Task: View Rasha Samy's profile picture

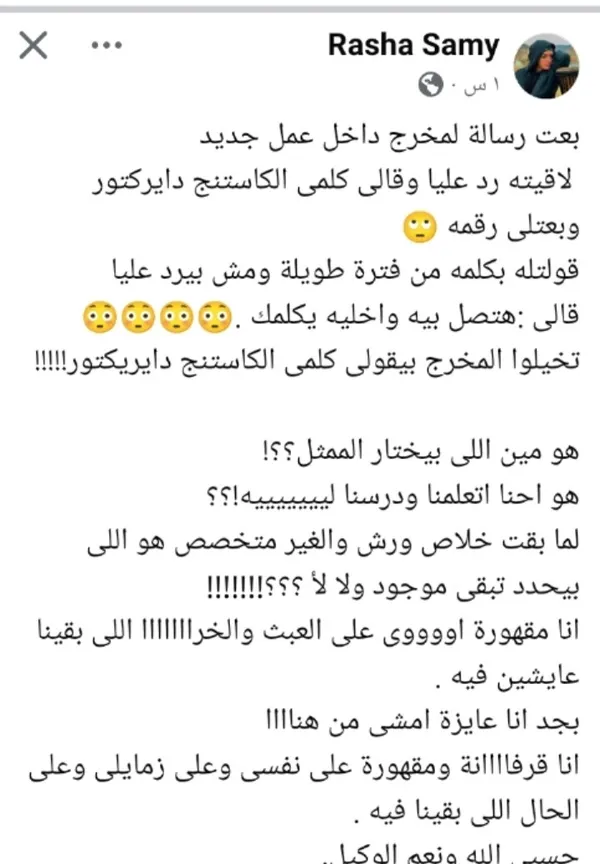Action: [545, 65]
